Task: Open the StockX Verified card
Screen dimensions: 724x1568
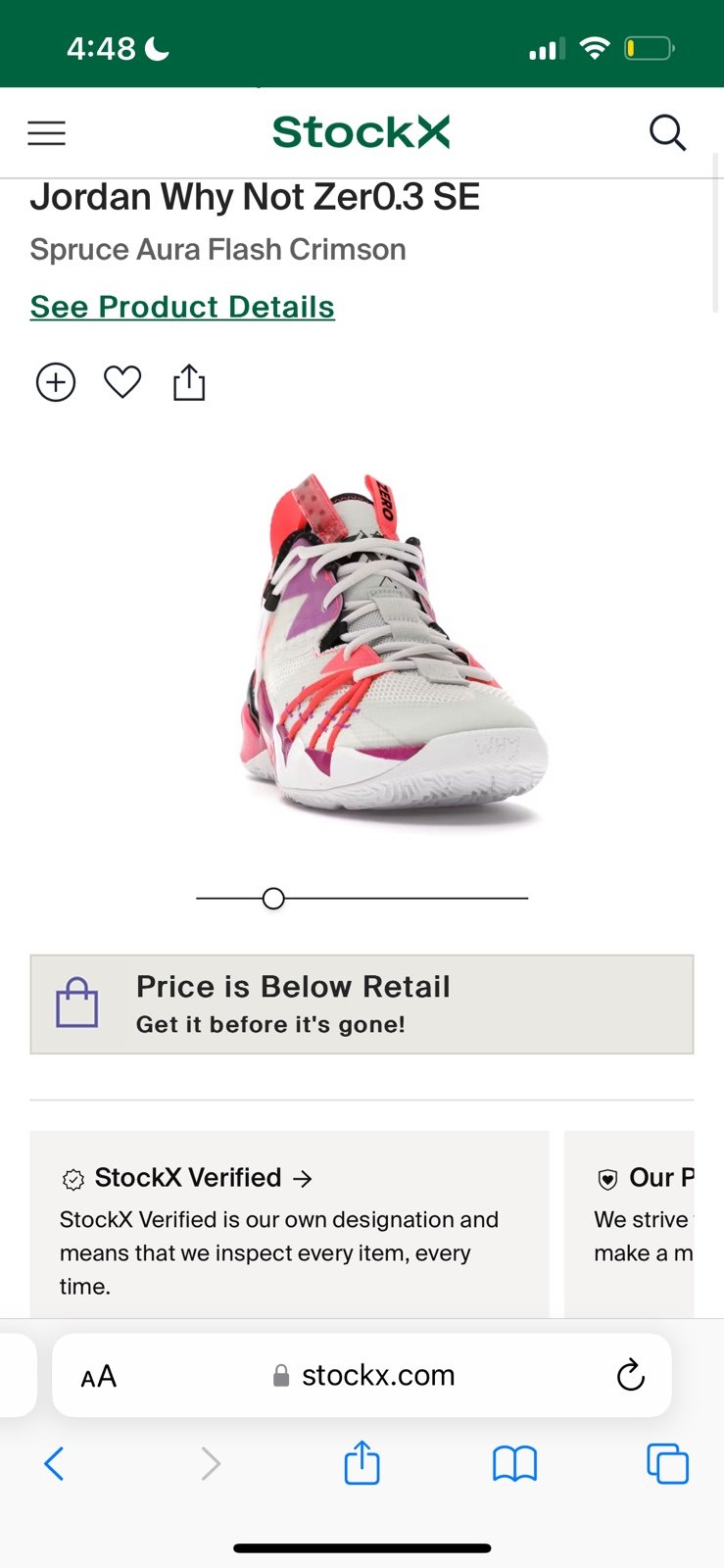Action: (290, 1225)
